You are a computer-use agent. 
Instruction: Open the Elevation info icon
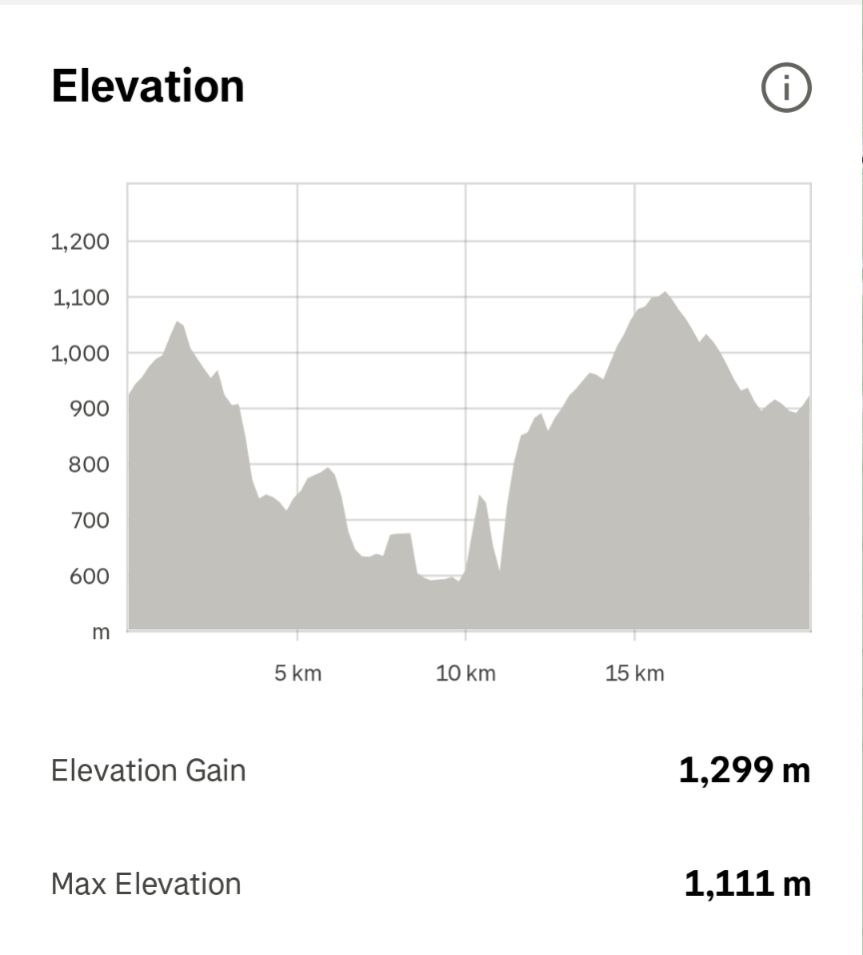(x=786, y=88)
